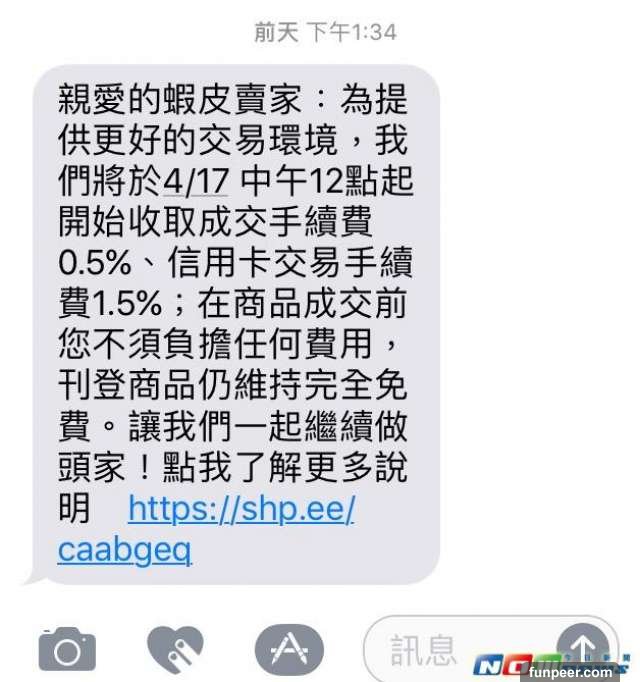Tap the 訊息 message text field
This screenshot has width=640, height=682.
(450, 648)
